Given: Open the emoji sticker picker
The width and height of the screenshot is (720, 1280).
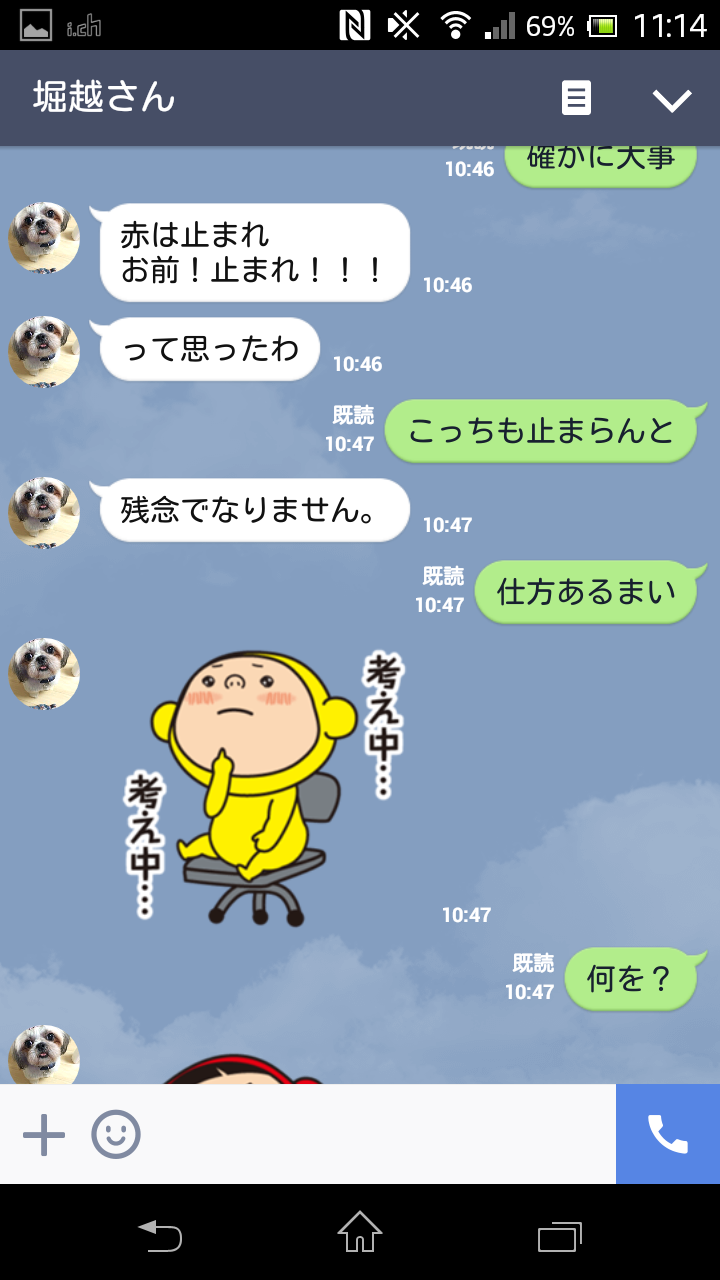Looking at the screenshot, I should (x=116, y=1135).
